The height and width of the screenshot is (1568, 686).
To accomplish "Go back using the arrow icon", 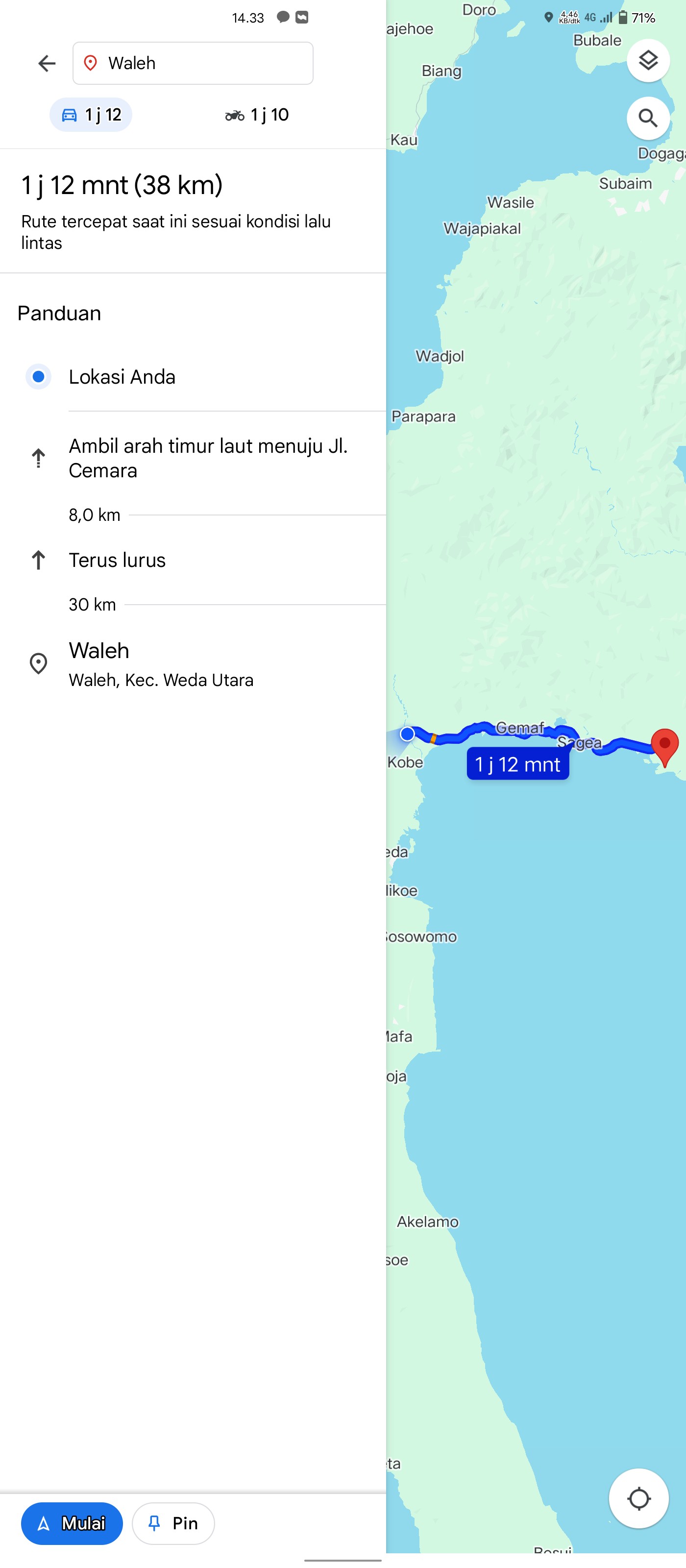I will 47,63.
